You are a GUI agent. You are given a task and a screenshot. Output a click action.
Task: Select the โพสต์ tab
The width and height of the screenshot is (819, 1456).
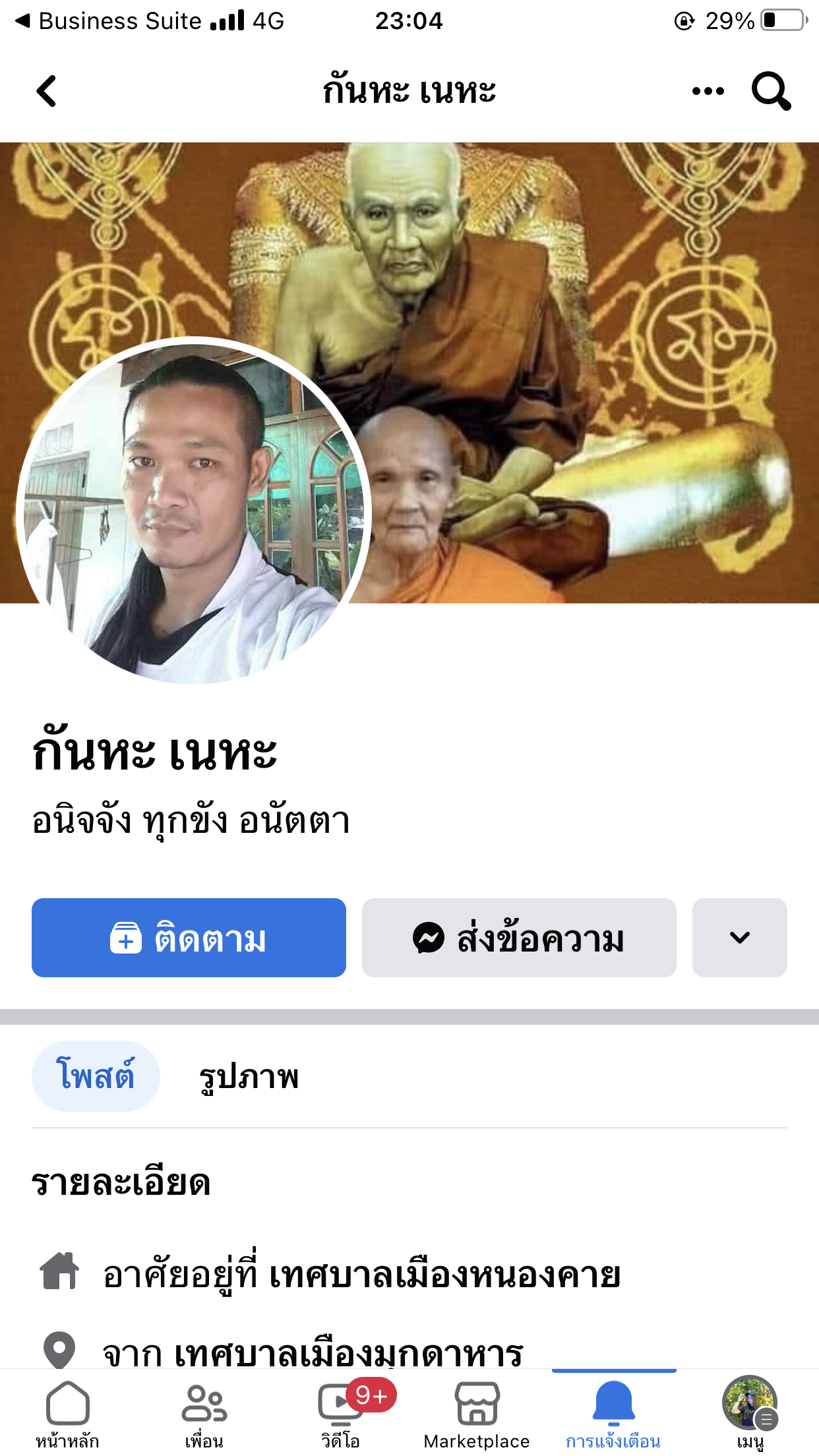(96, 1076)
